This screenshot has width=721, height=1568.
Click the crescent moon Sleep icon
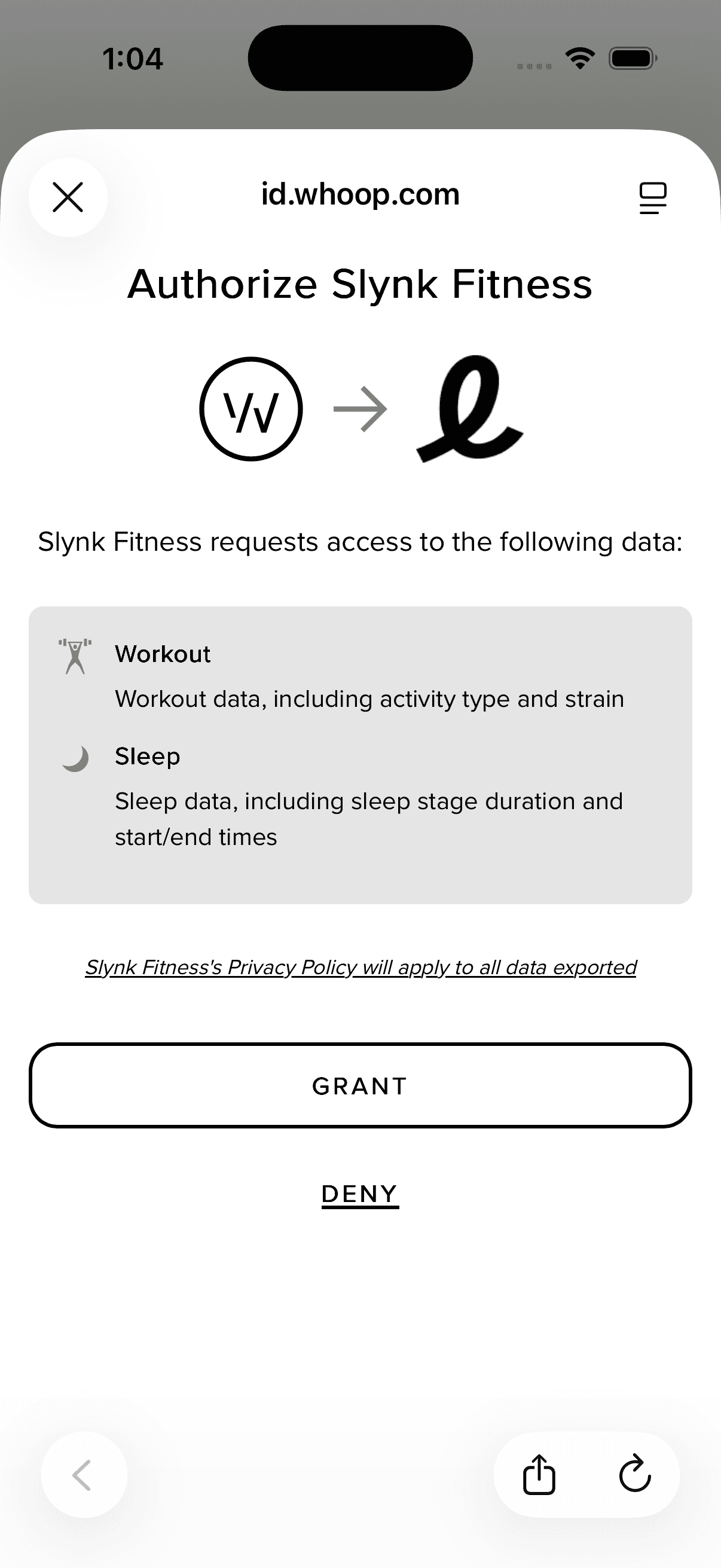point(74,759)
